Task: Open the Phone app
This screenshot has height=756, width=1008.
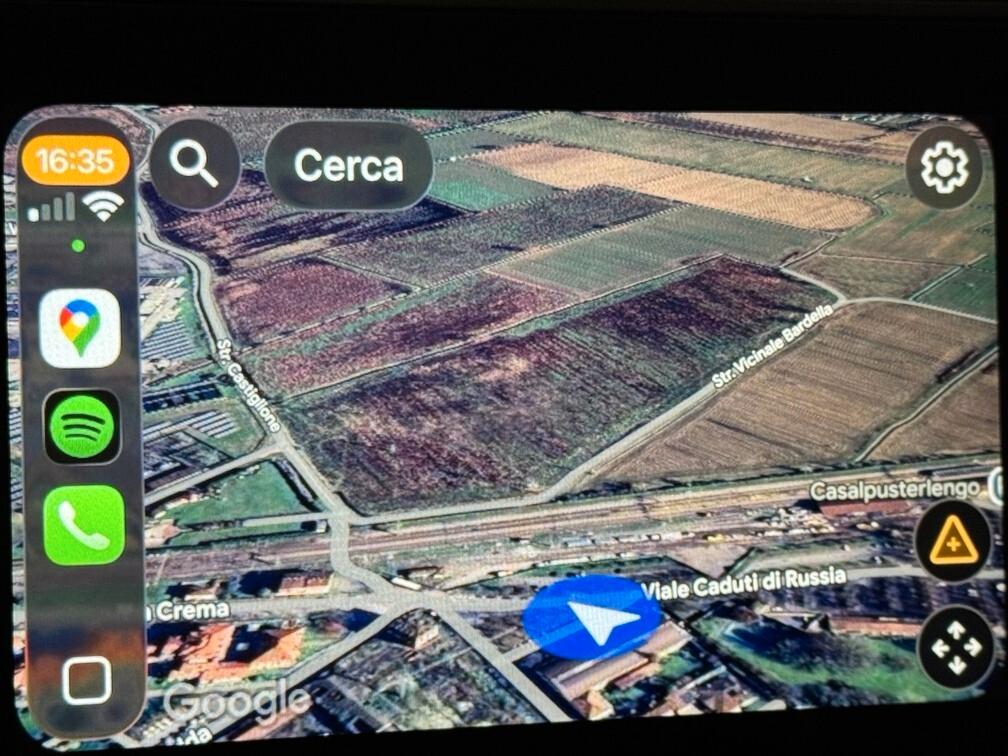Action: [83, 524]
